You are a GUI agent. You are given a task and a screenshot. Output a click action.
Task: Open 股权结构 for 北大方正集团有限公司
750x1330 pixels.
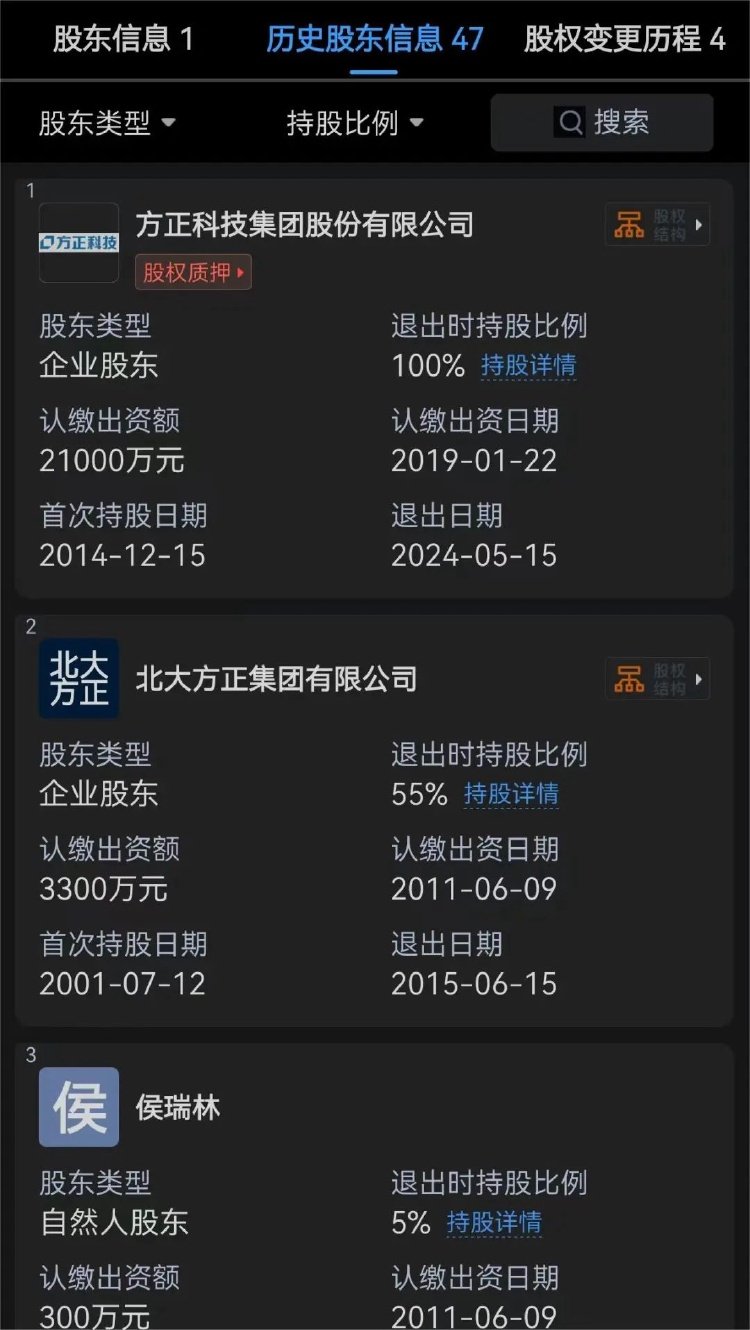(657, 679)
